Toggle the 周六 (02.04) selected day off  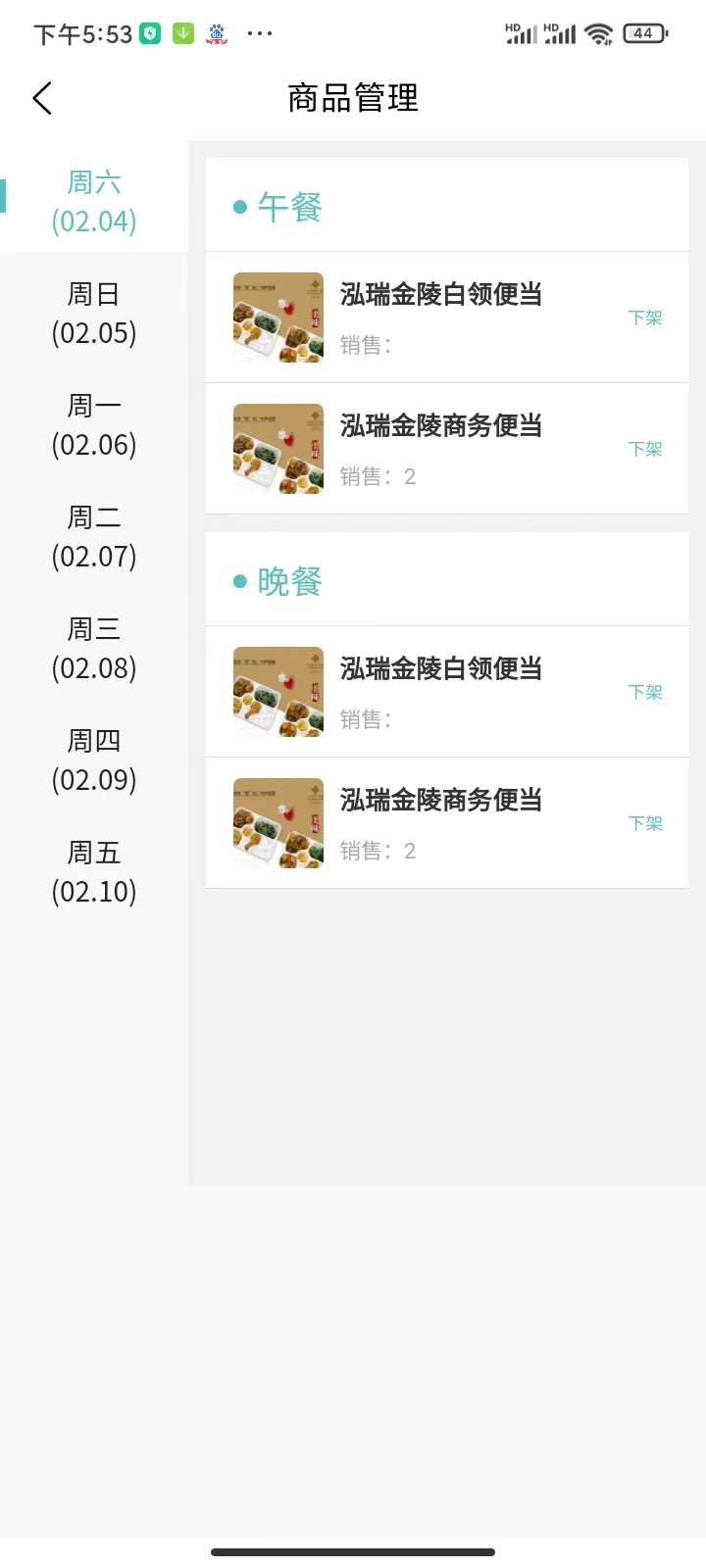pos(93,201)
